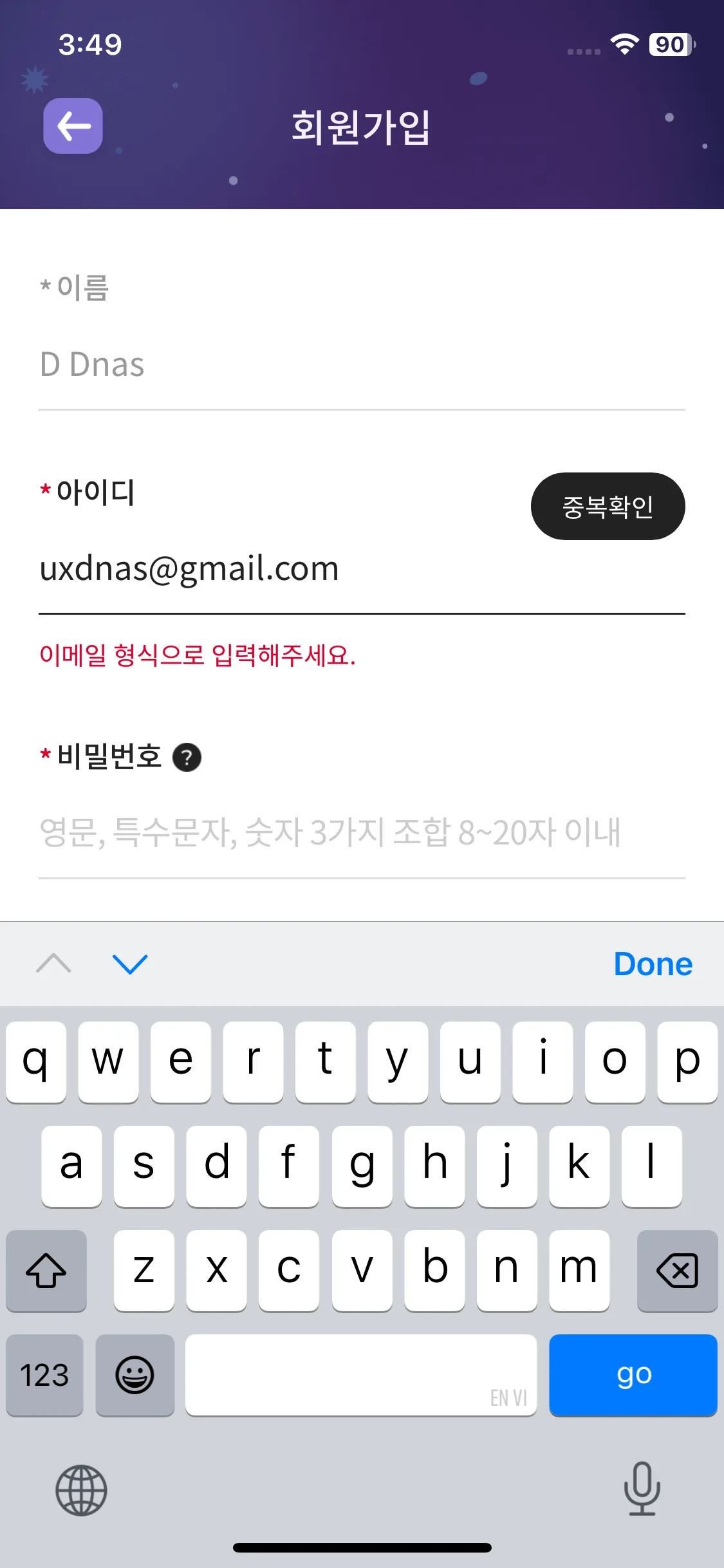Image resolution: width=724 pixels, height=1568 pixels.
Task: Tap the emoji key on the keyboard
Action: click(135, 1376)
